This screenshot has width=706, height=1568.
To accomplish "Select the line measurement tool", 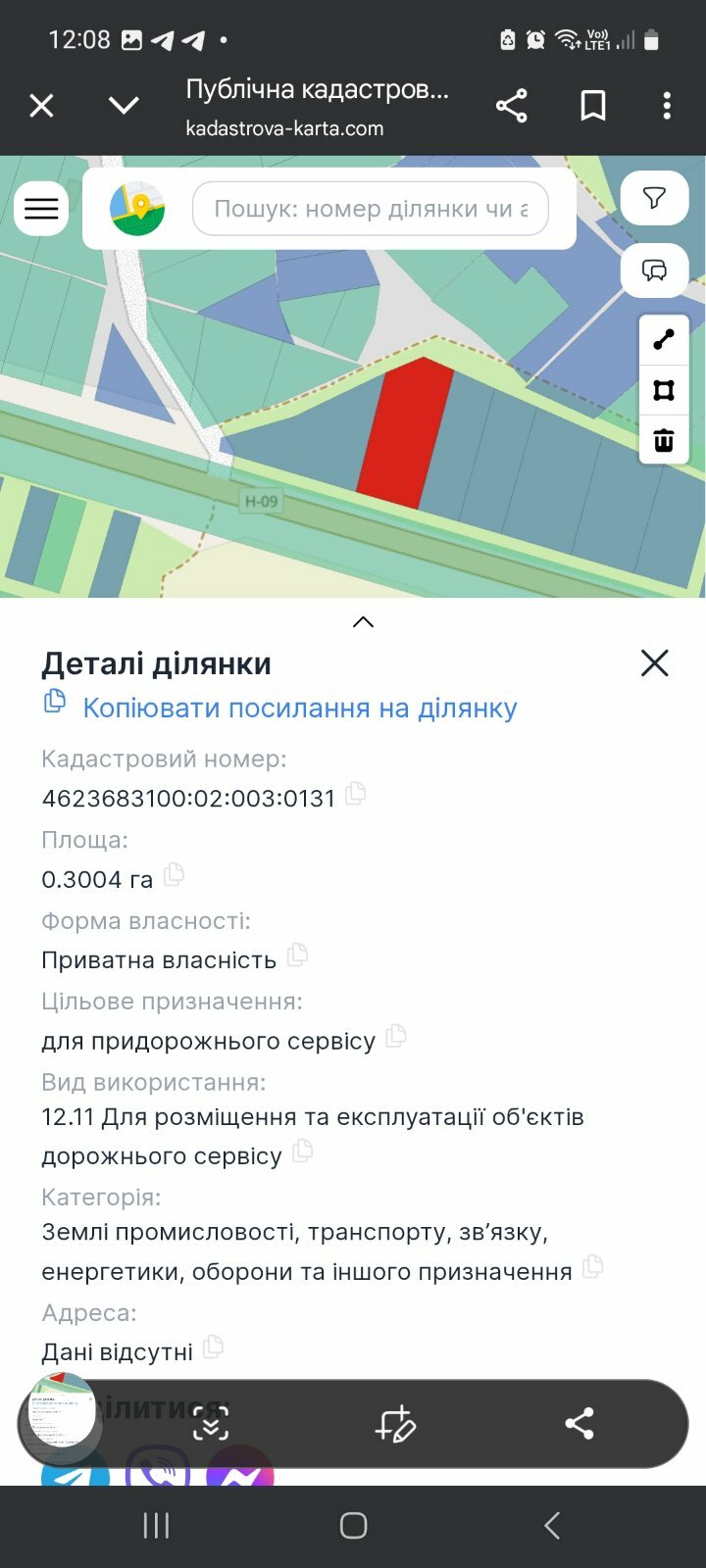I will [x=664, y=339].
